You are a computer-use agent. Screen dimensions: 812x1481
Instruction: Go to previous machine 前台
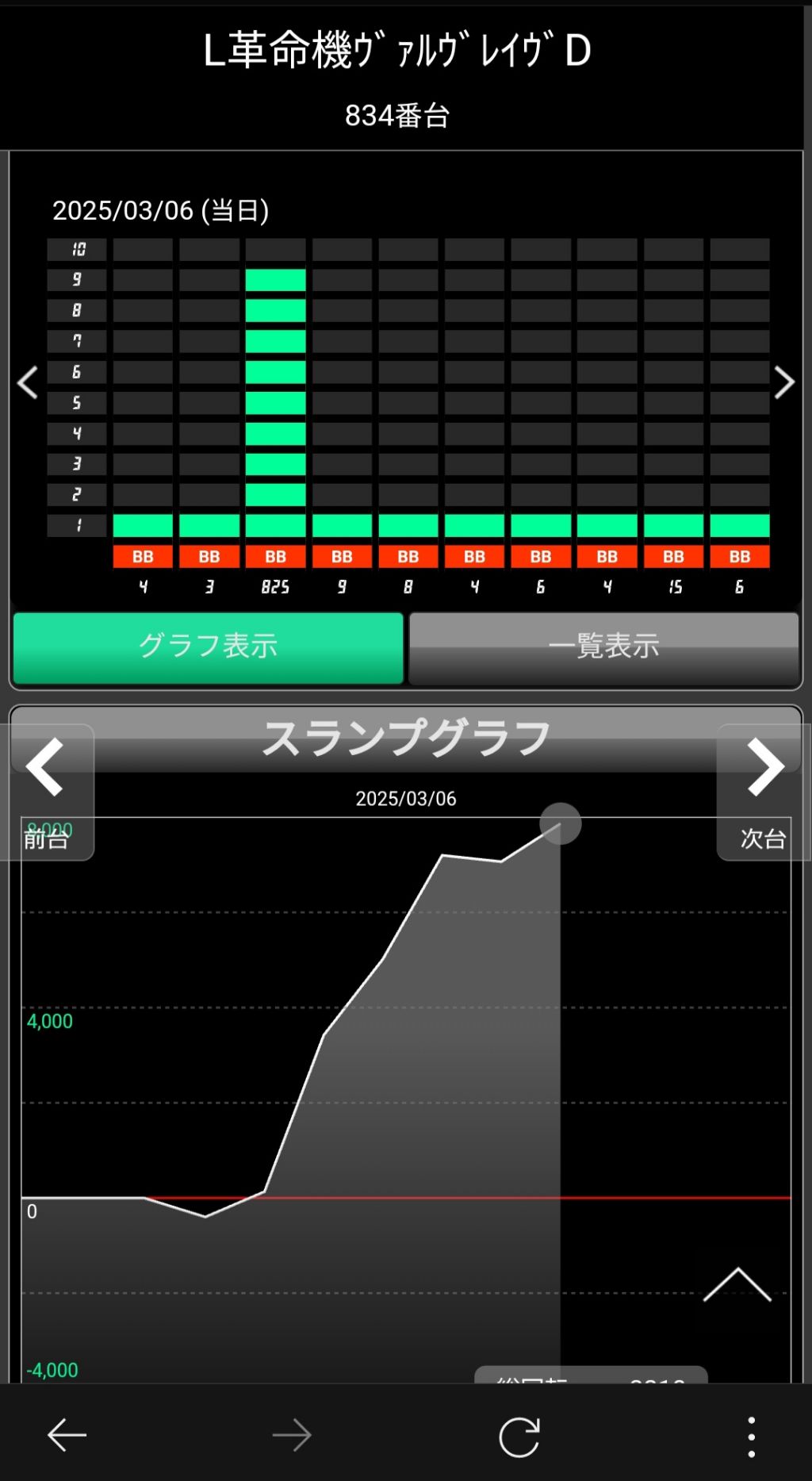[49, 789]
